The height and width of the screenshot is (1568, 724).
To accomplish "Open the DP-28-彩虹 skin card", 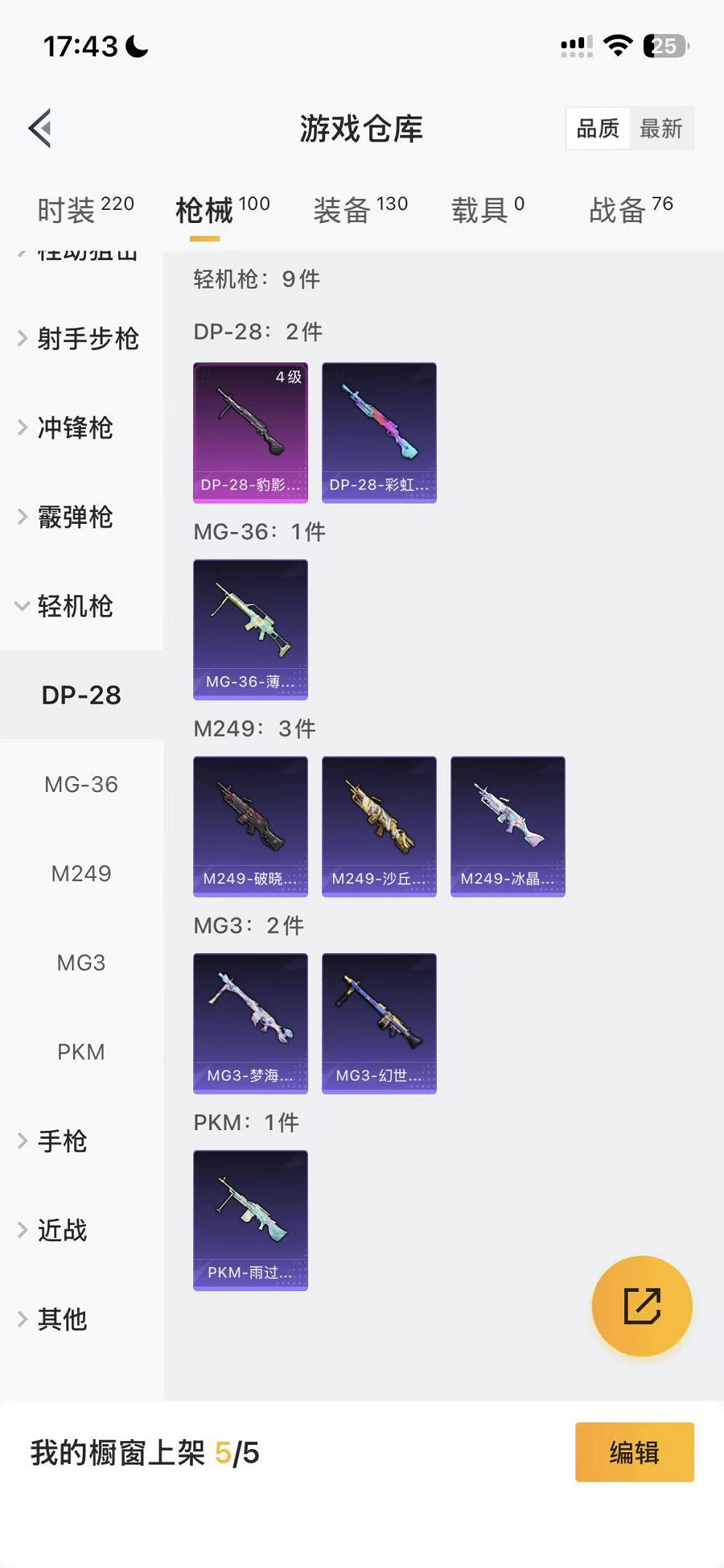I will coord(379,432).
